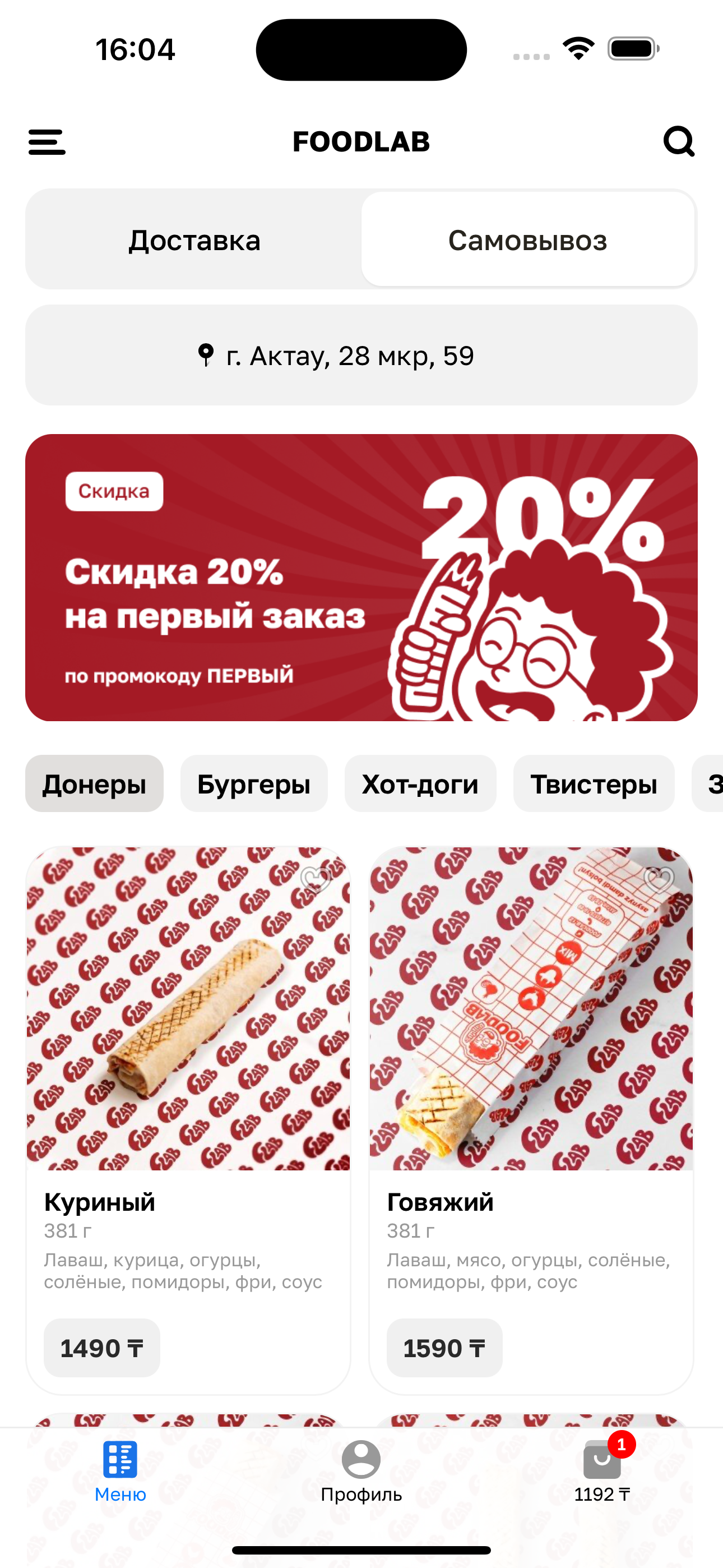This screenshot has width=723, height=1568.
Task: Select the Донеры category chip
Action: (x=94, y=784)
